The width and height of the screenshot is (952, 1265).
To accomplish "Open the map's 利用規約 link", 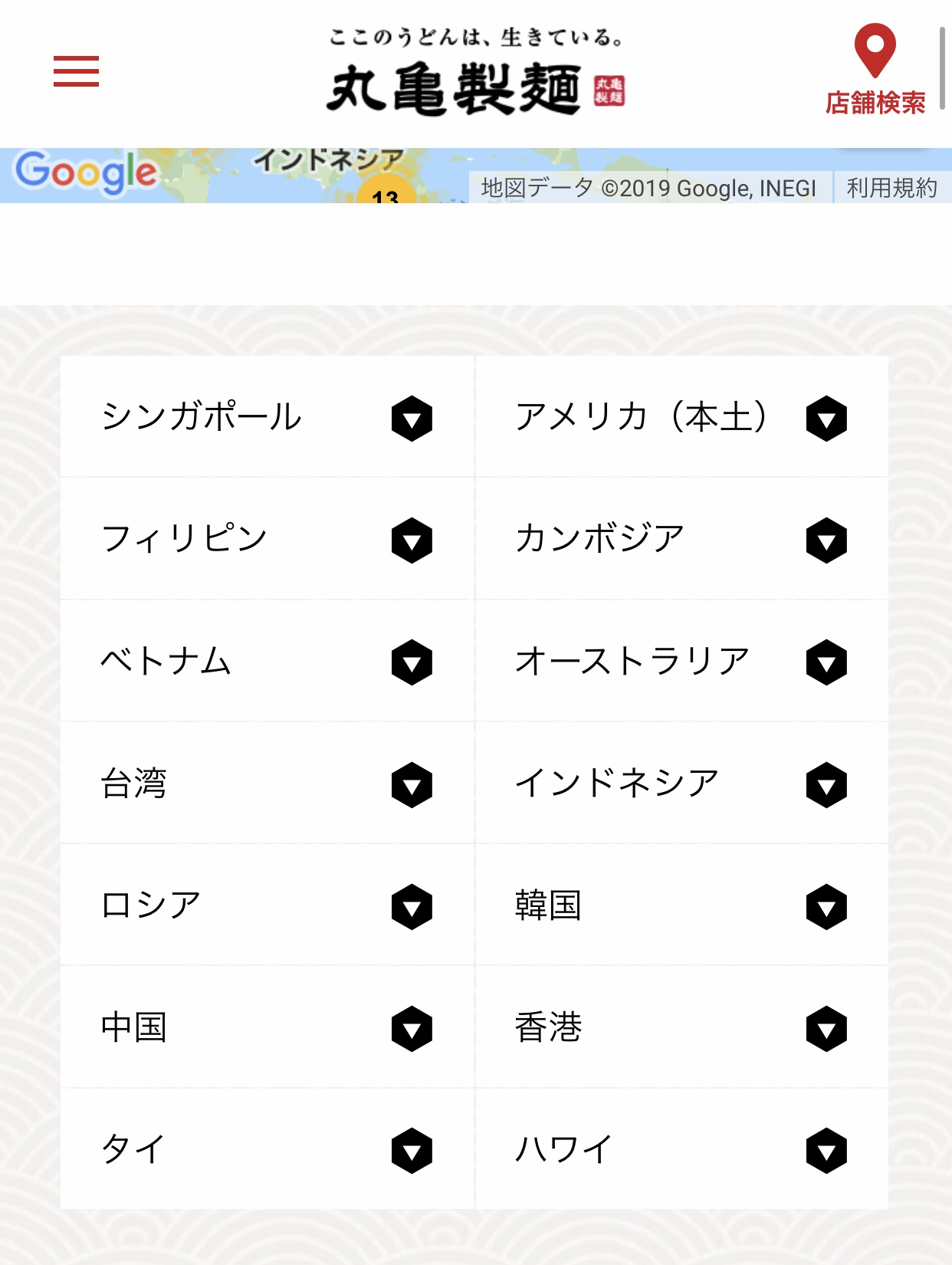I will 891,188.
